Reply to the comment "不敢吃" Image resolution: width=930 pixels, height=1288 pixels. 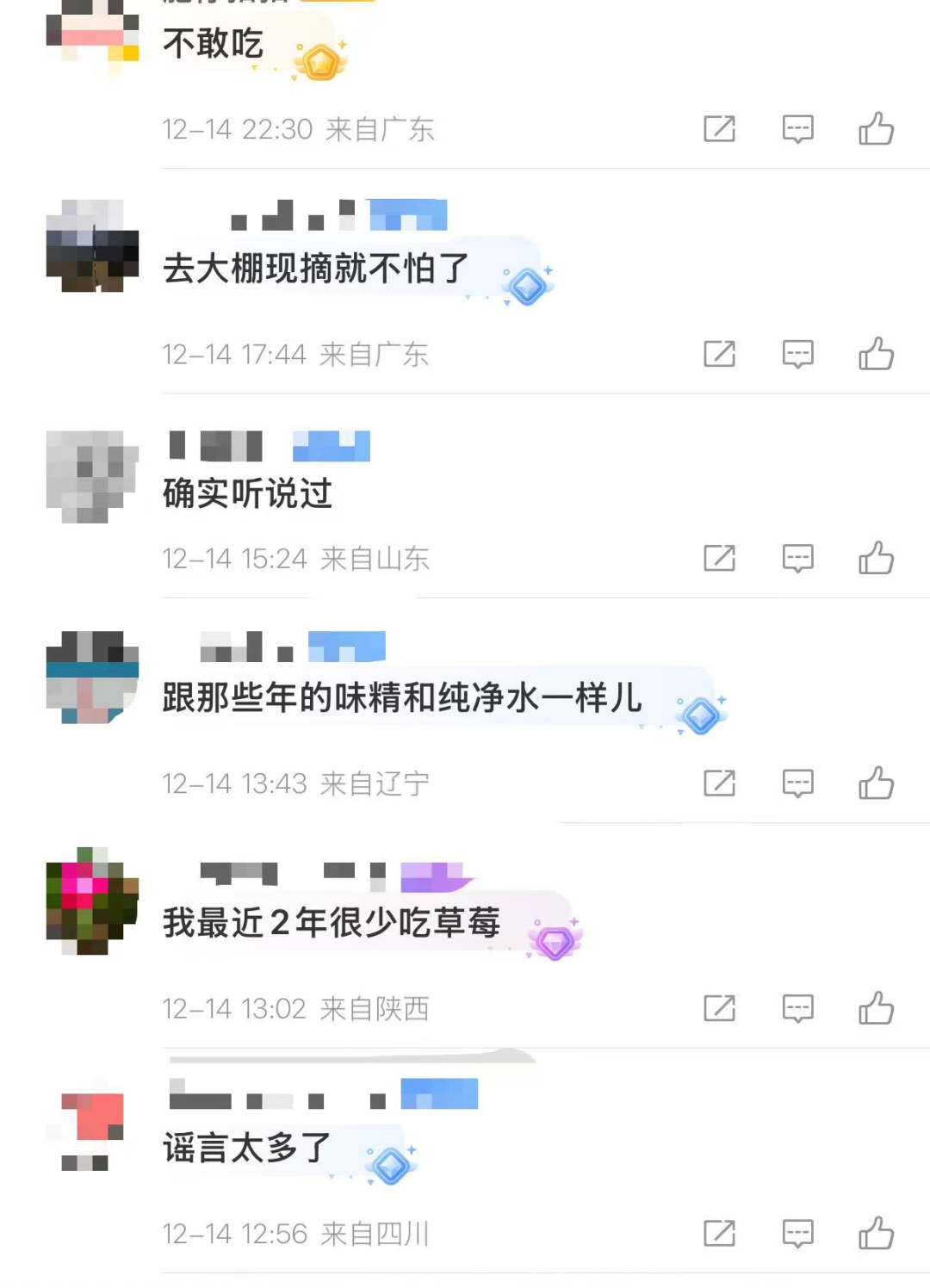797,129
